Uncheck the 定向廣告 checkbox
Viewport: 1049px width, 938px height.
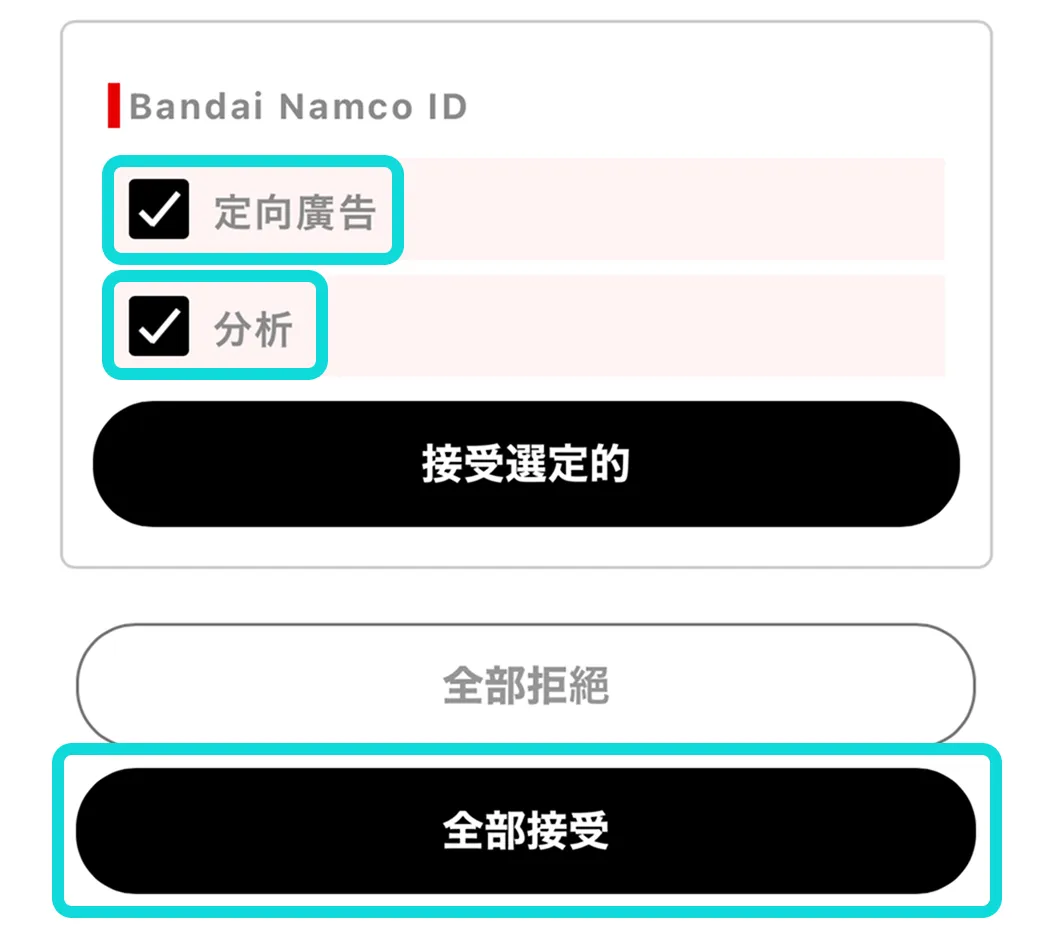click(159, 210)
